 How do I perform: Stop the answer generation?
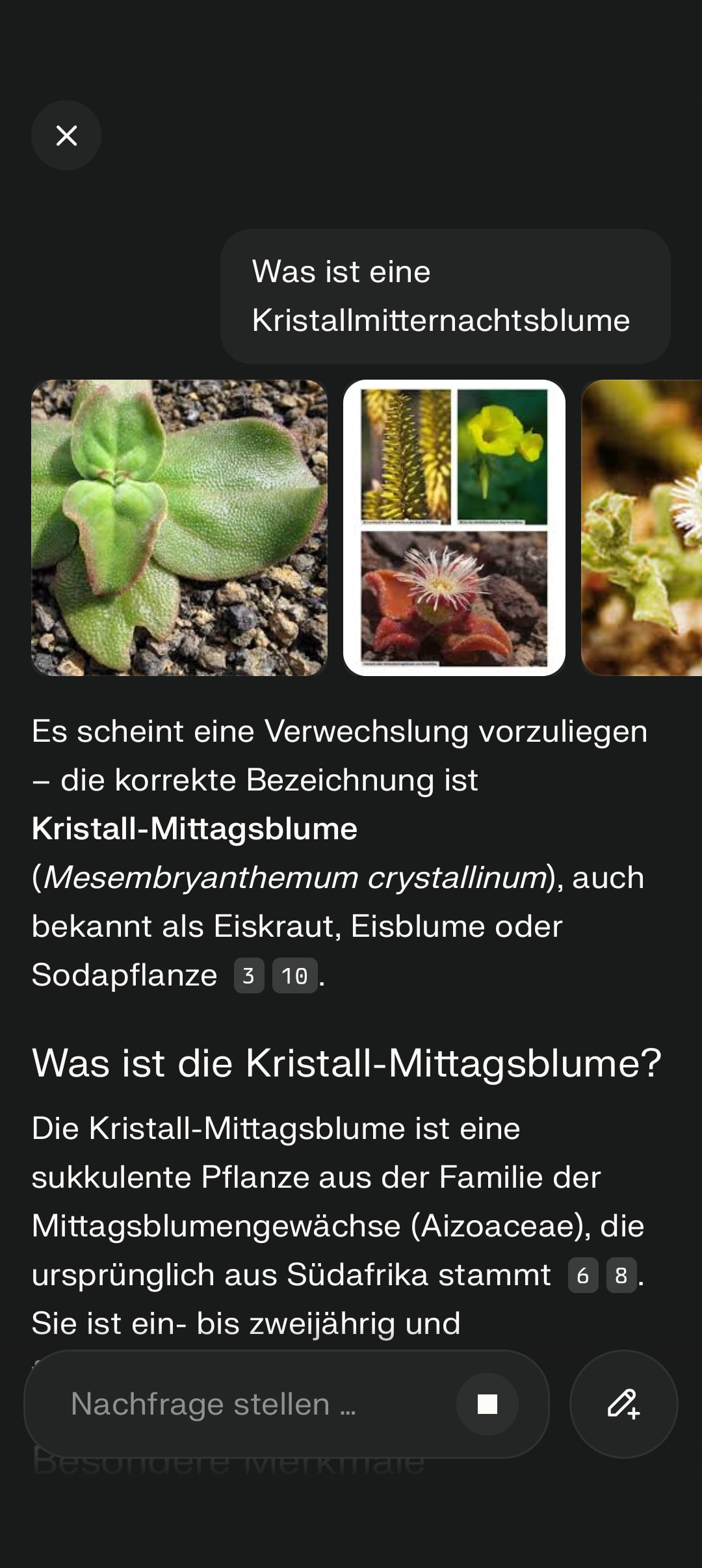pyautogui.click(x=487, y=1404)
